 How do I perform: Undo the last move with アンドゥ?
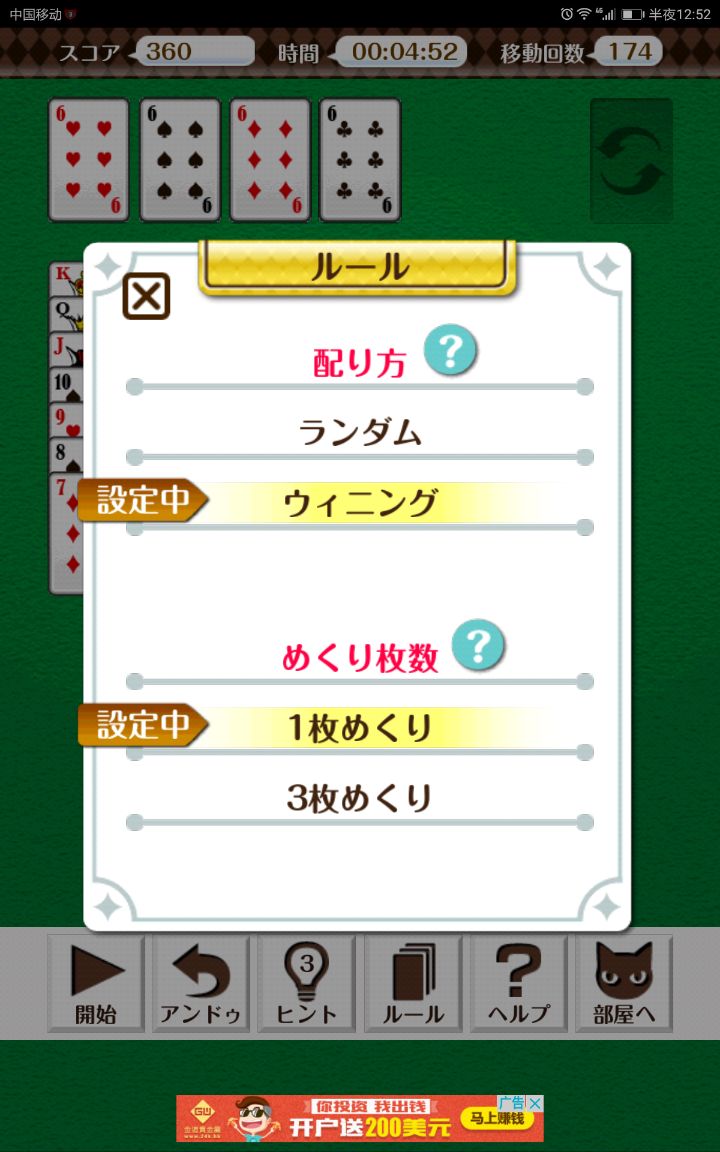201,984
